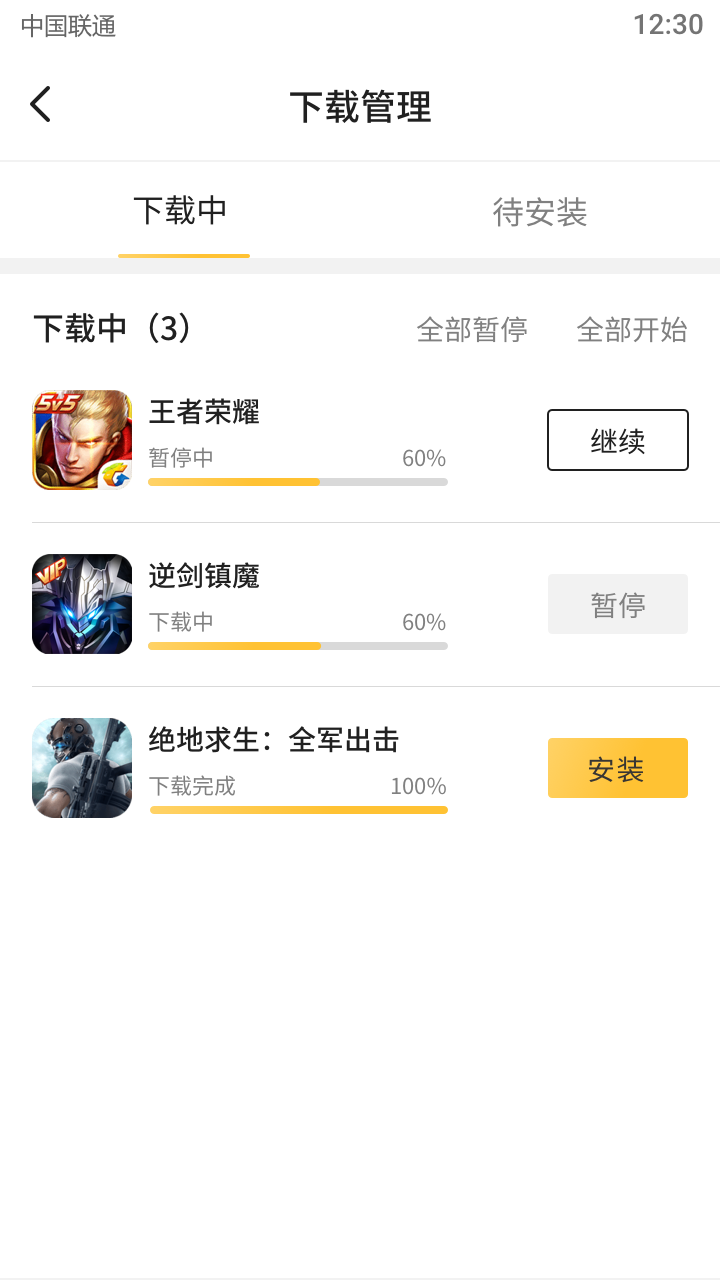720x1280 pixels.
Task: Start all downloads with 全部开始
Action: [633, 330]
